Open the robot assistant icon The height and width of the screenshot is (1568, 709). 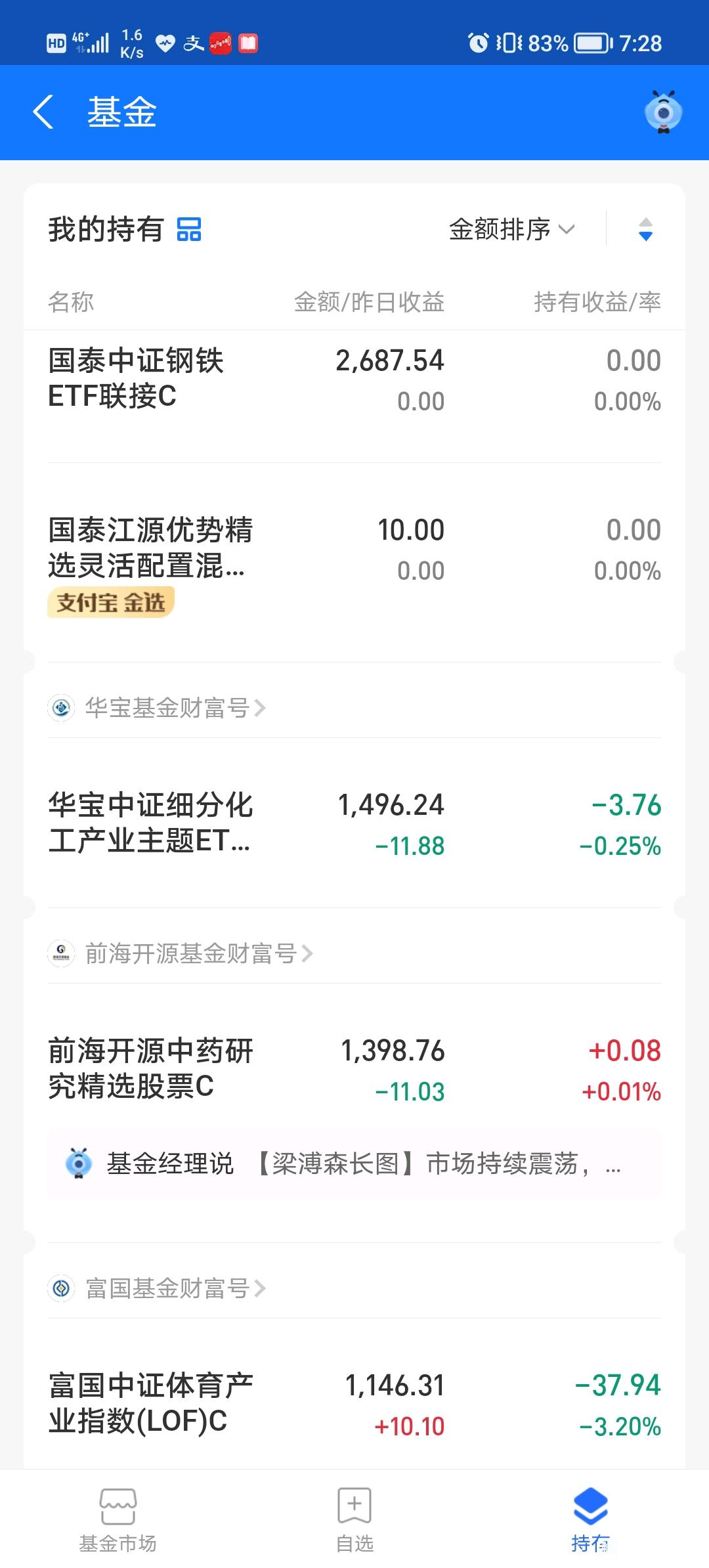click(663, 112)
